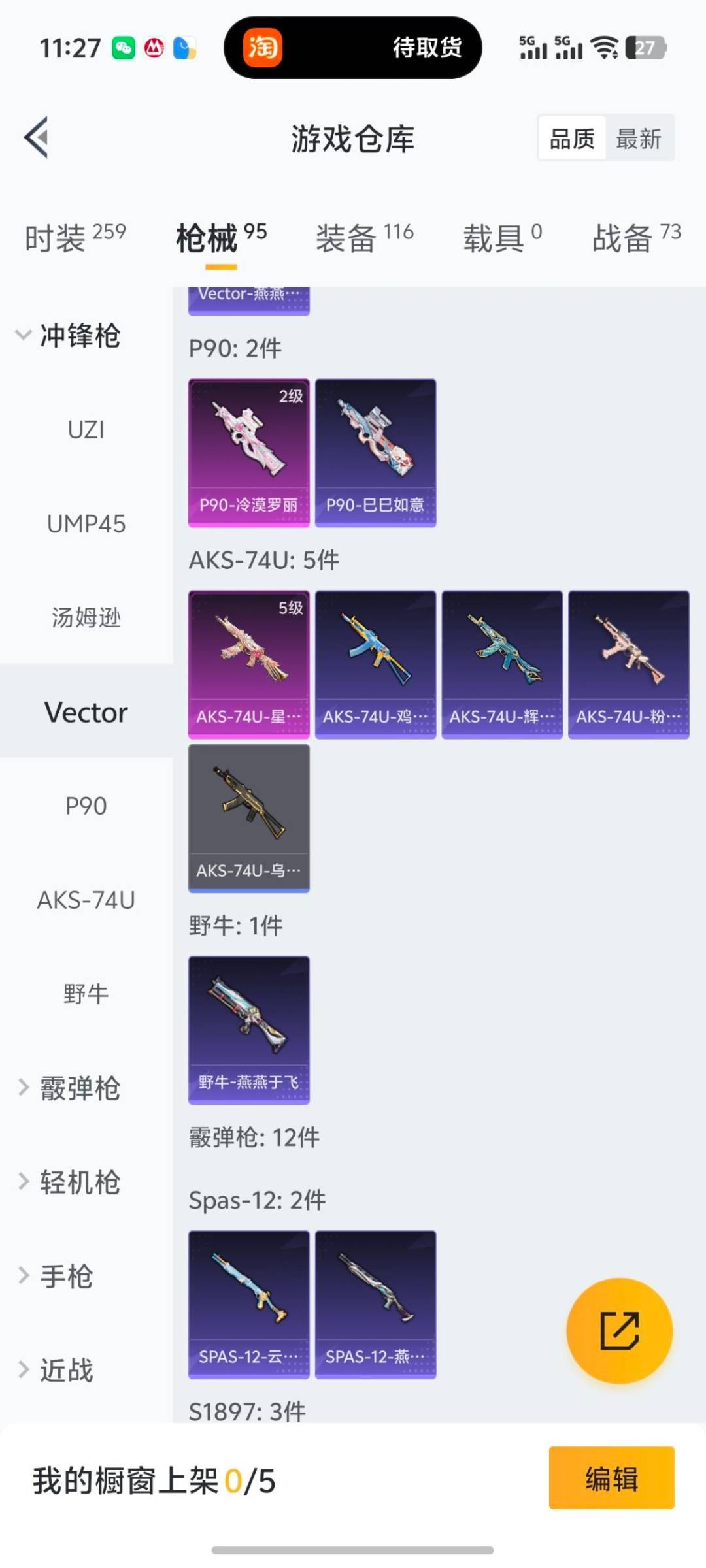Open the AKS-74U-星 level 5 skin
This screenshot has height=1568, width=706.
[x=248, y=664]
